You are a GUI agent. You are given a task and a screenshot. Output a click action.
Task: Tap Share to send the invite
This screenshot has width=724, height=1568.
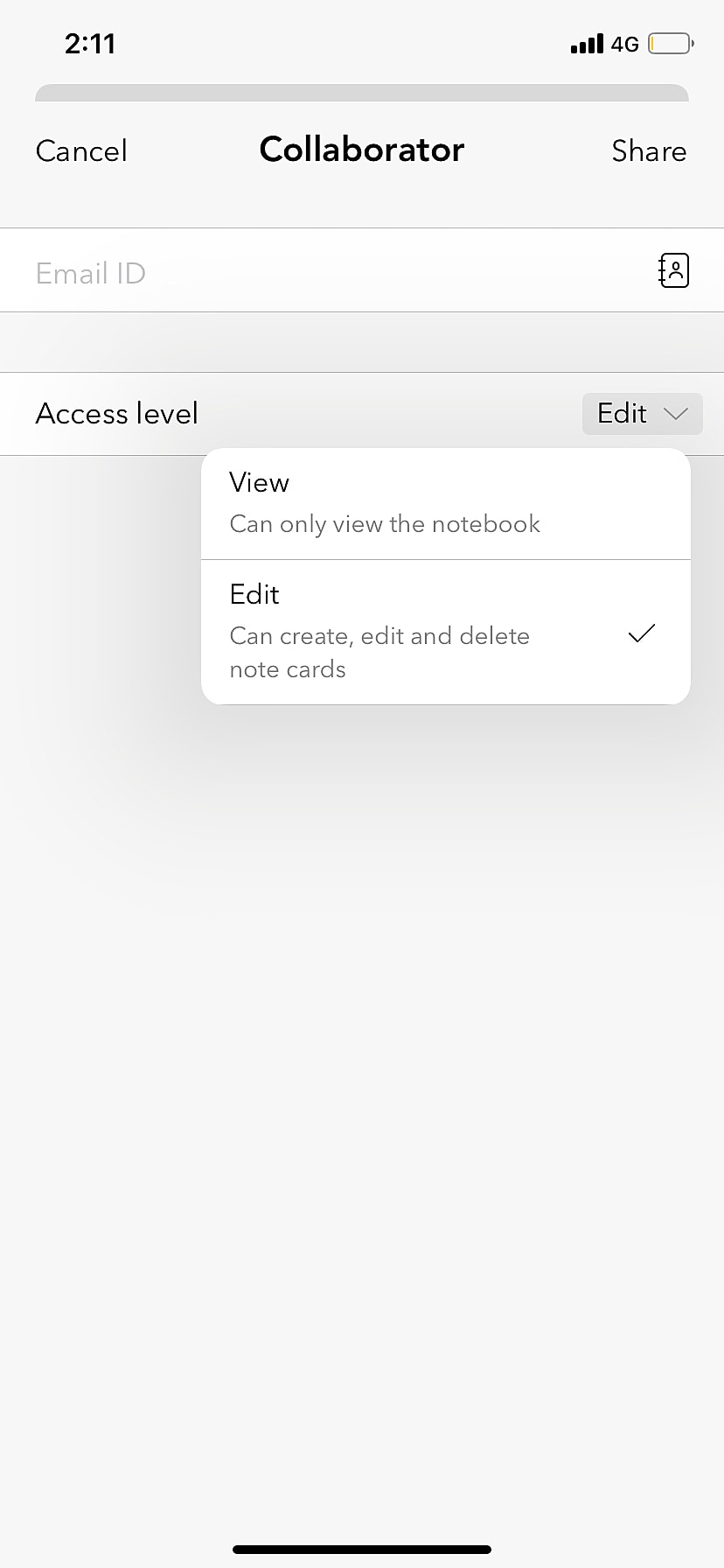tap(649, 151)
